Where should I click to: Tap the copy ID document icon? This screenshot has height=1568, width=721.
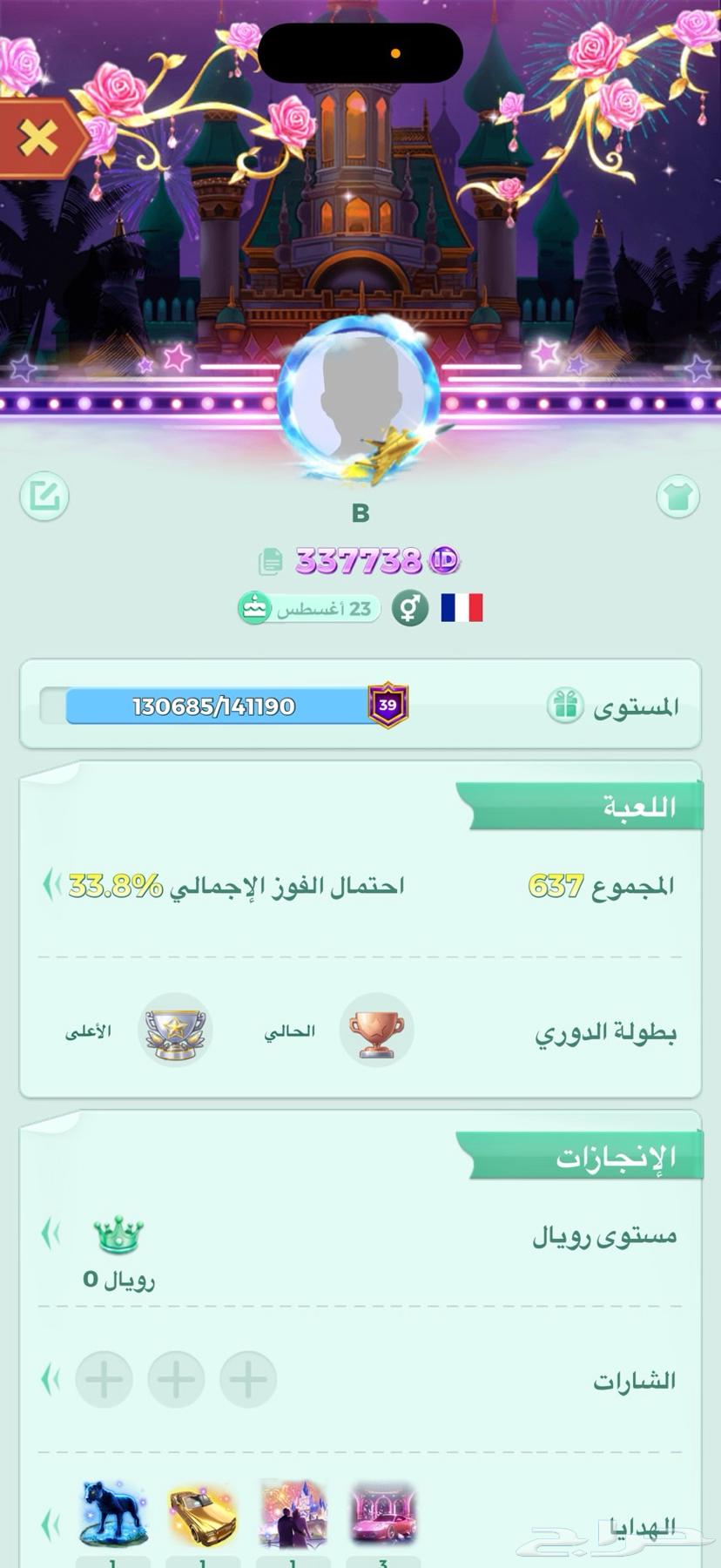pos(272,561)
